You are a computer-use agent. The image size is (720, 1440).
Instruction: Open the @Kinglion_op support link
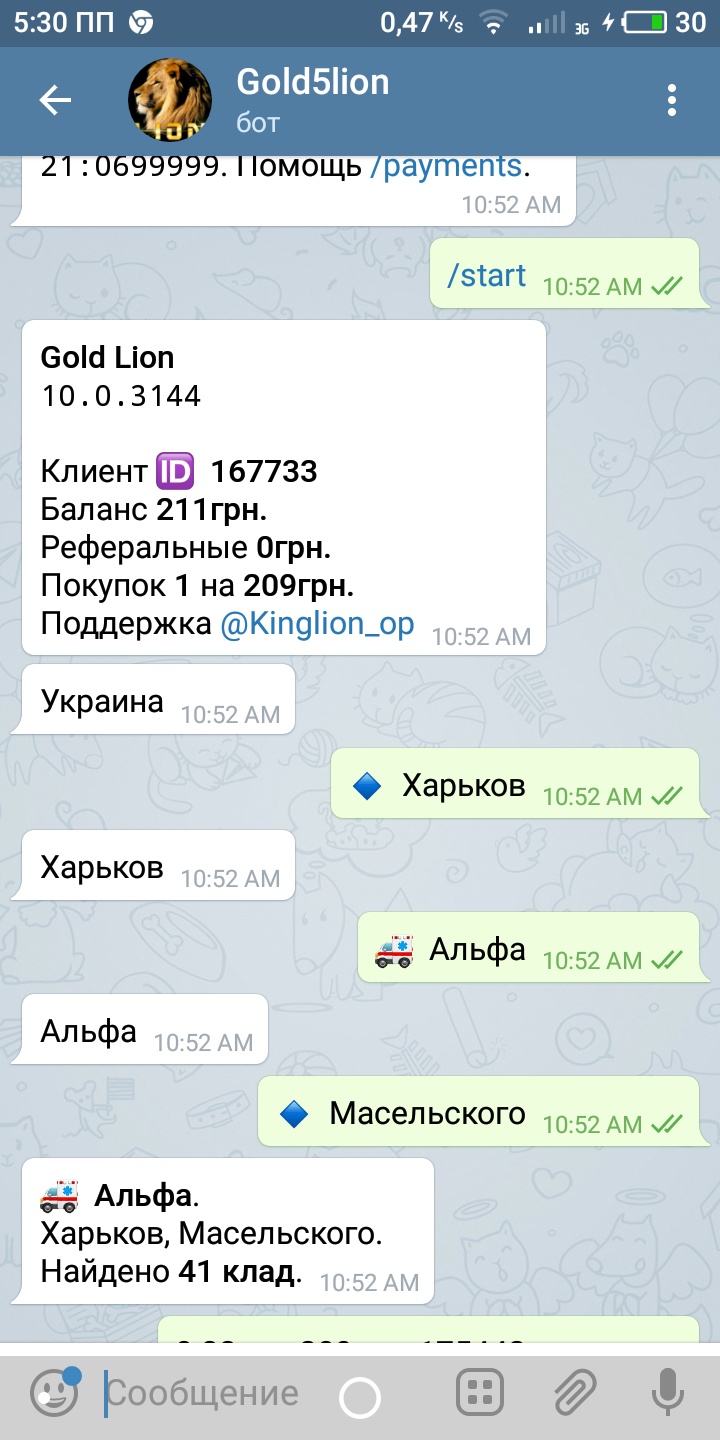click(x=317, y=624)
